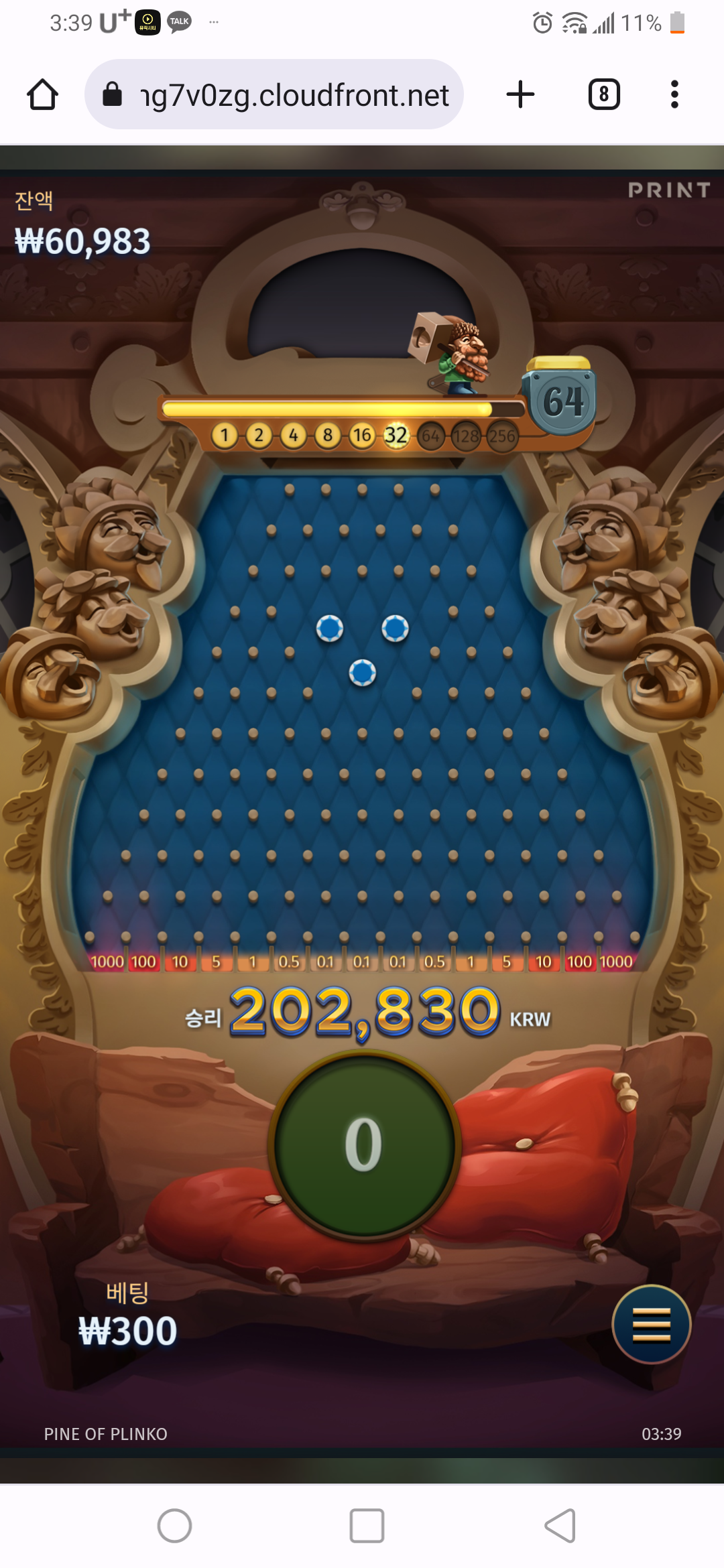Change the ₩300 bet amount

pos(128,1330)
